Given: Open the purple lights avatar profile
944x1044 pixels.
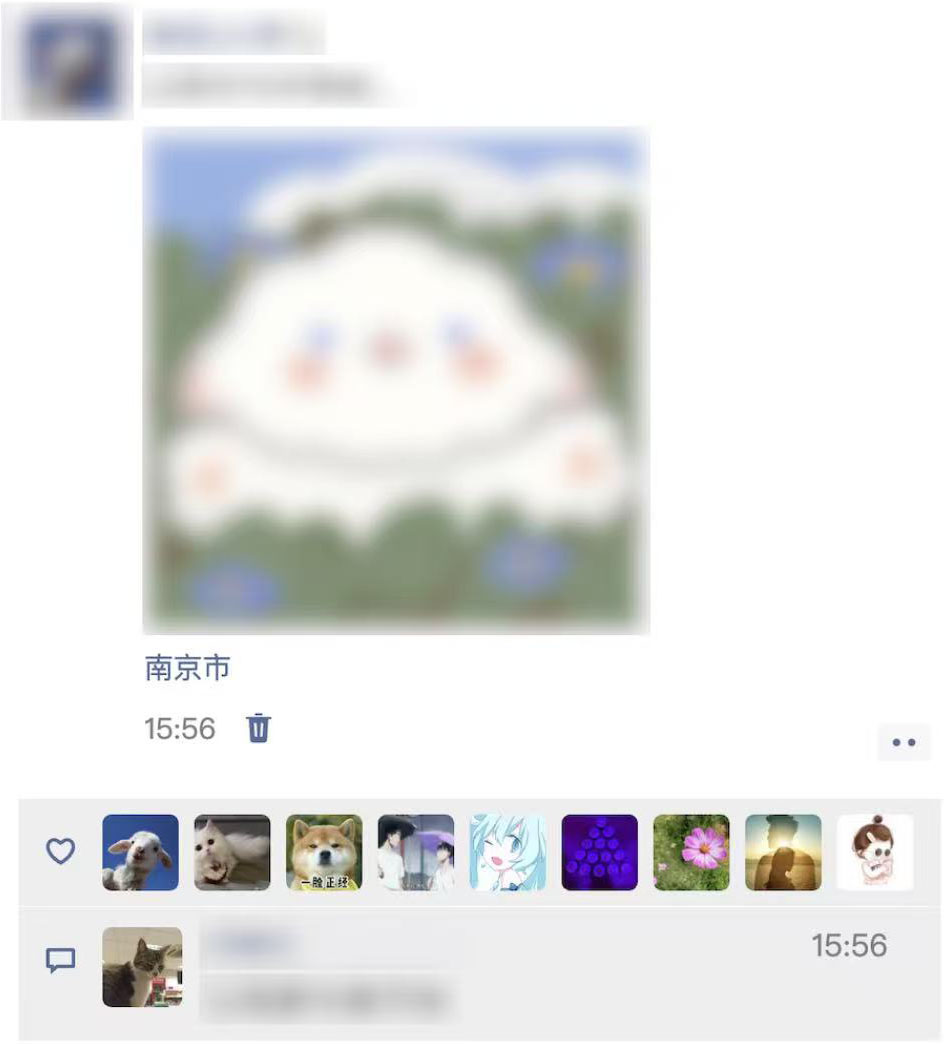Looking at the screenshot, I should [x=600, y=852].
